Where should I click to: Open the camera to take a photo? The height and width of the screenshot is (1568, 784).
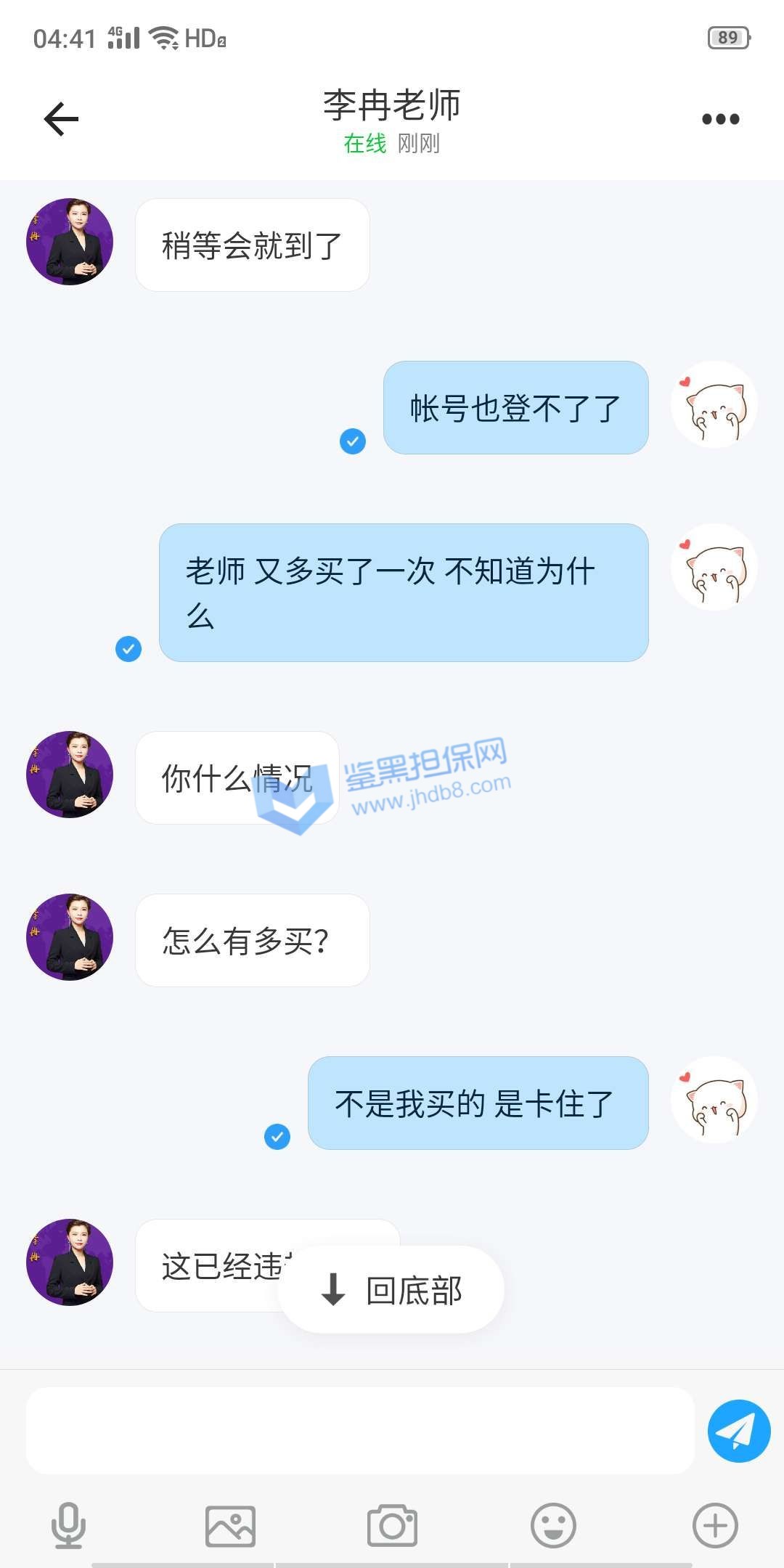point(392,1525)
